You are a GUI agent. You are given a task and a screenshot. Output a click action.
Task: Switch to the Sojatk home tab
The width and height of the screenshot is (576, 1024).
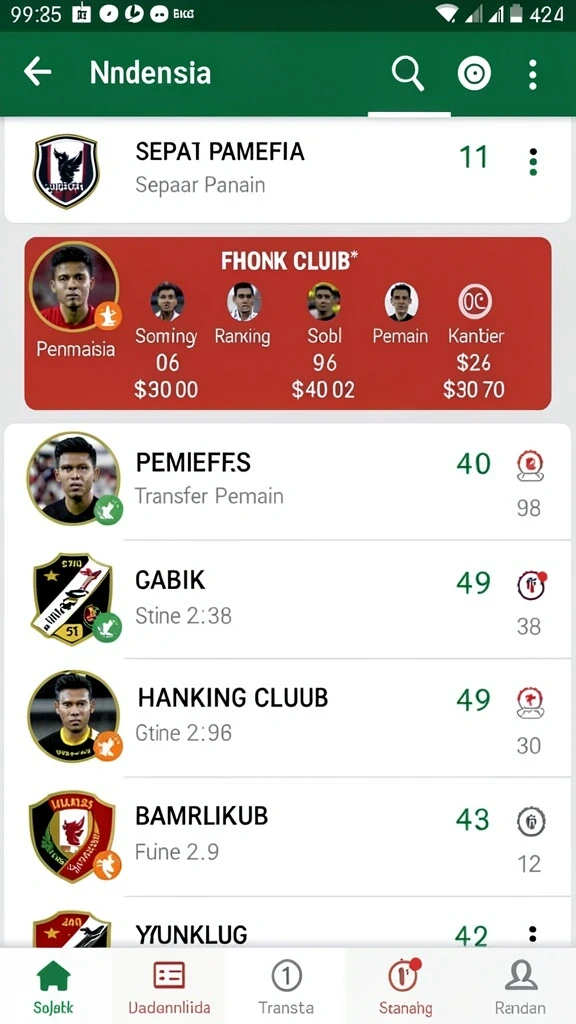coord(53,986)
